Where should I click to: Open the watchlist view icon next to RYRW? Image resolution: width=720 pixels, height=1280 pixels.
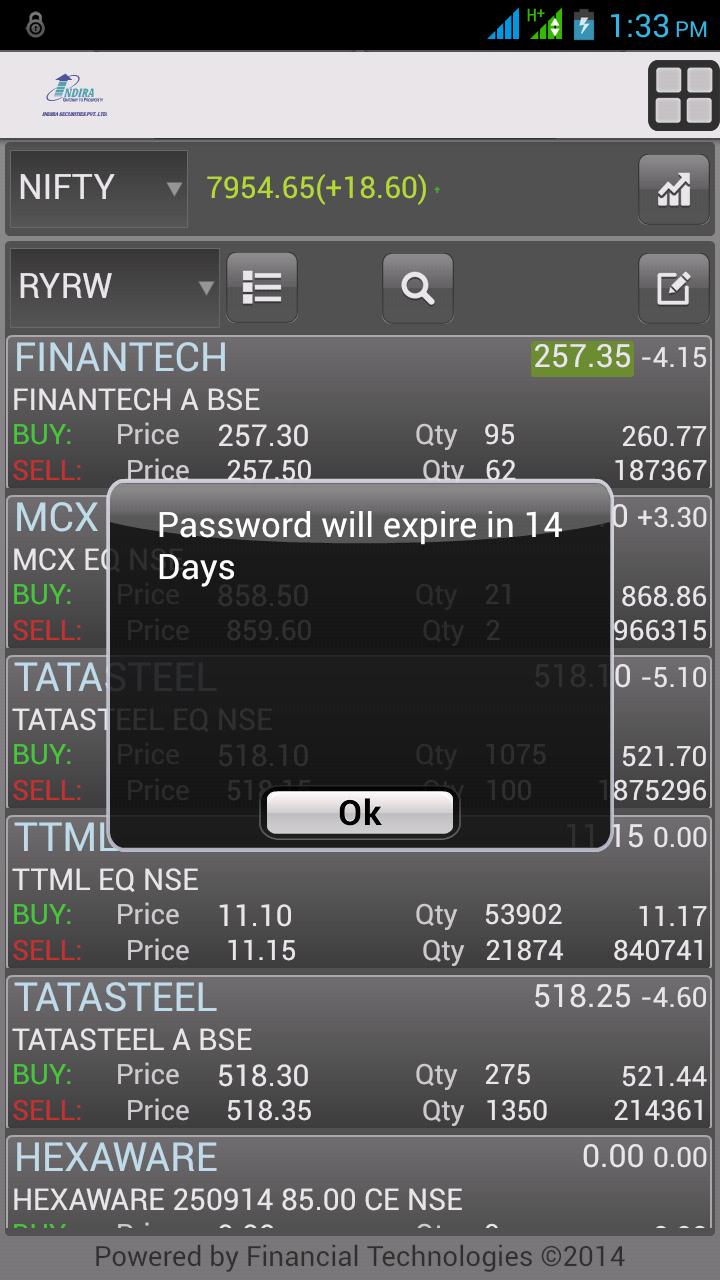pos(261,288)
